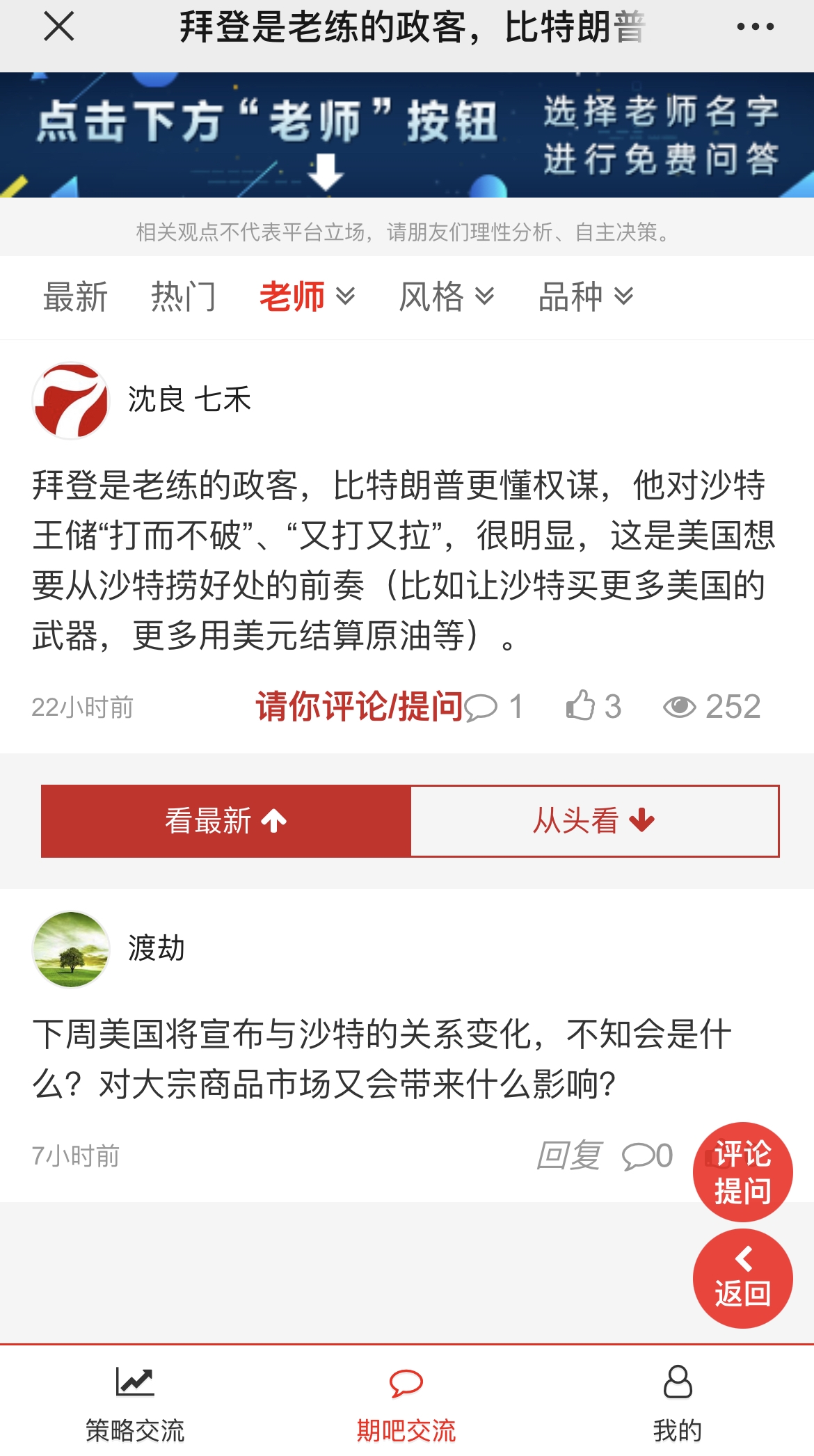Expand the 风格 dropdown filter
Image resolution: width=814 pixels, height=1456 pixels.
pyautogui.click(x=446, y=297)
